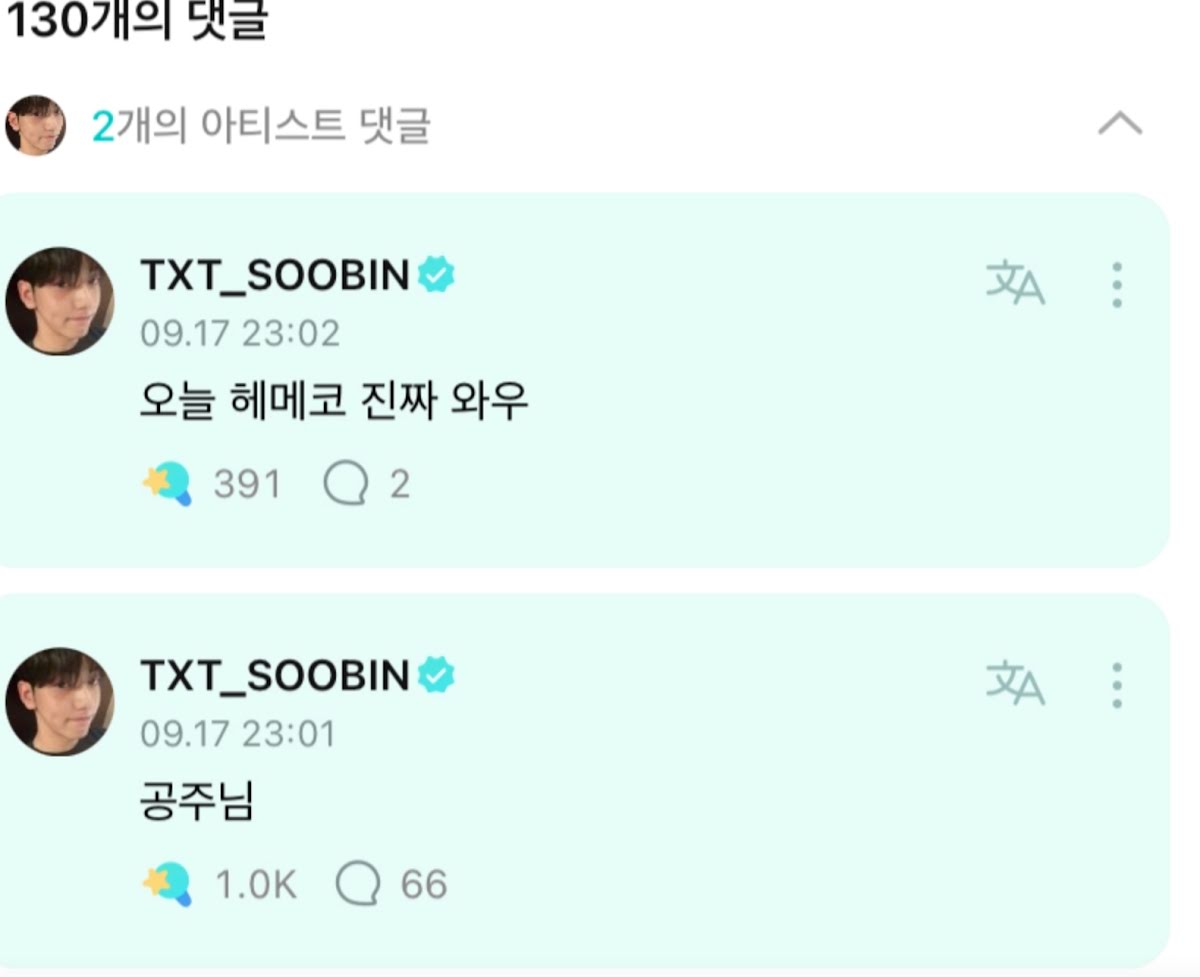1200x977 pixels.
Task: Open the profile picture on the 23:02 comment
Action: [59, 301]
